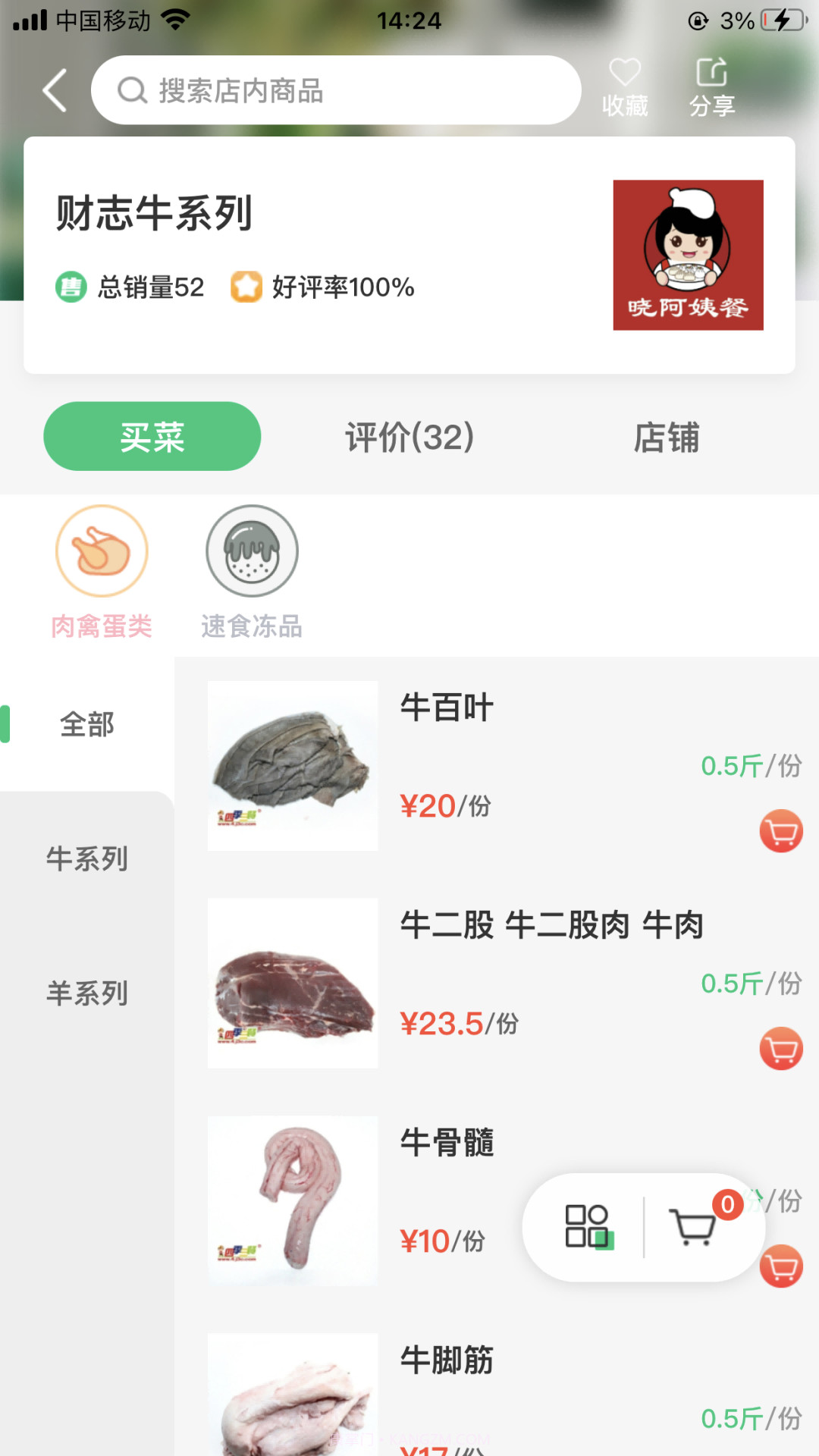Open the shopping cart icon at the bottom

(692, 1227)
